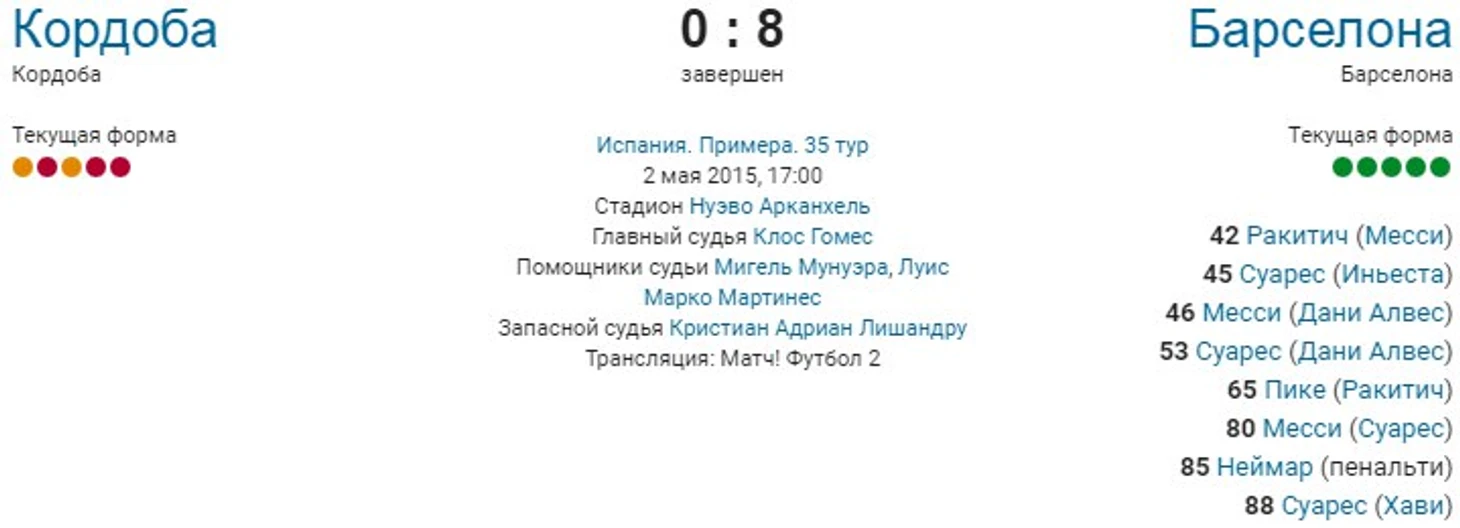Open the Испания. Примера. 35 тур link
The width and height of the screenshot is (1460, 528).
point(732,145)
